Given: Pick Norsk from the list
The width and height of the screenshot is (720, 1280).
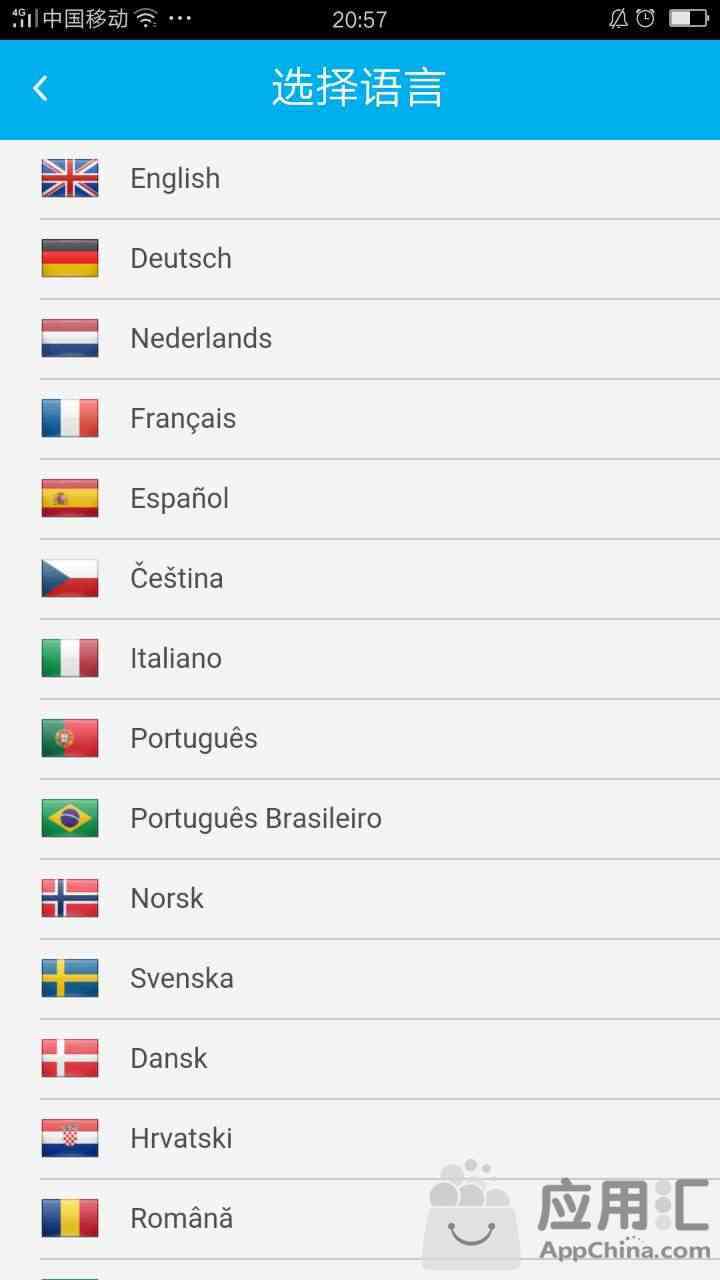Looking at the screenshot, I should click(360, 899).
